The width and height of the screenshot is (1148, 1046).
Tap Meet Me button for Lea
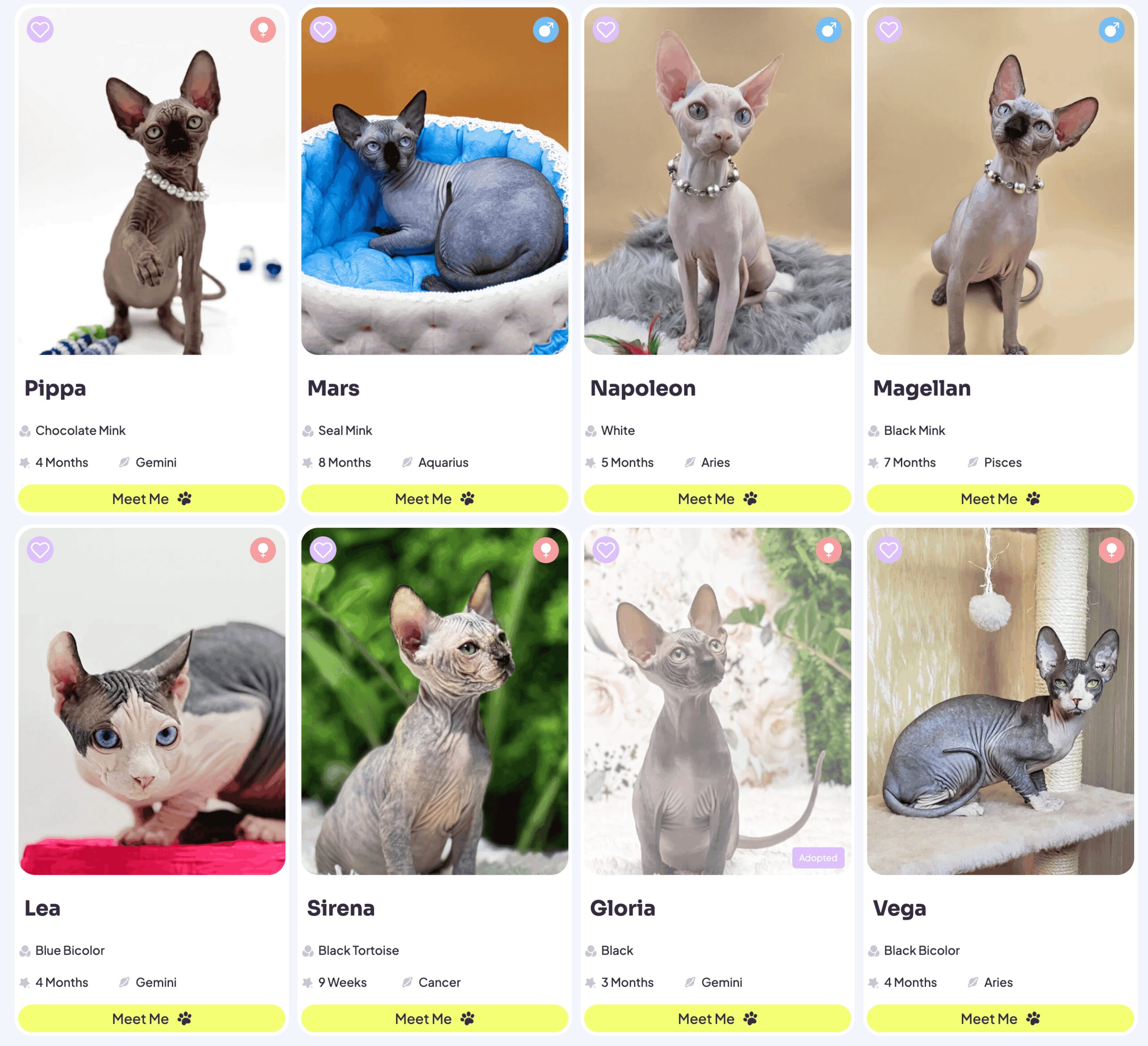[152, 1019]
